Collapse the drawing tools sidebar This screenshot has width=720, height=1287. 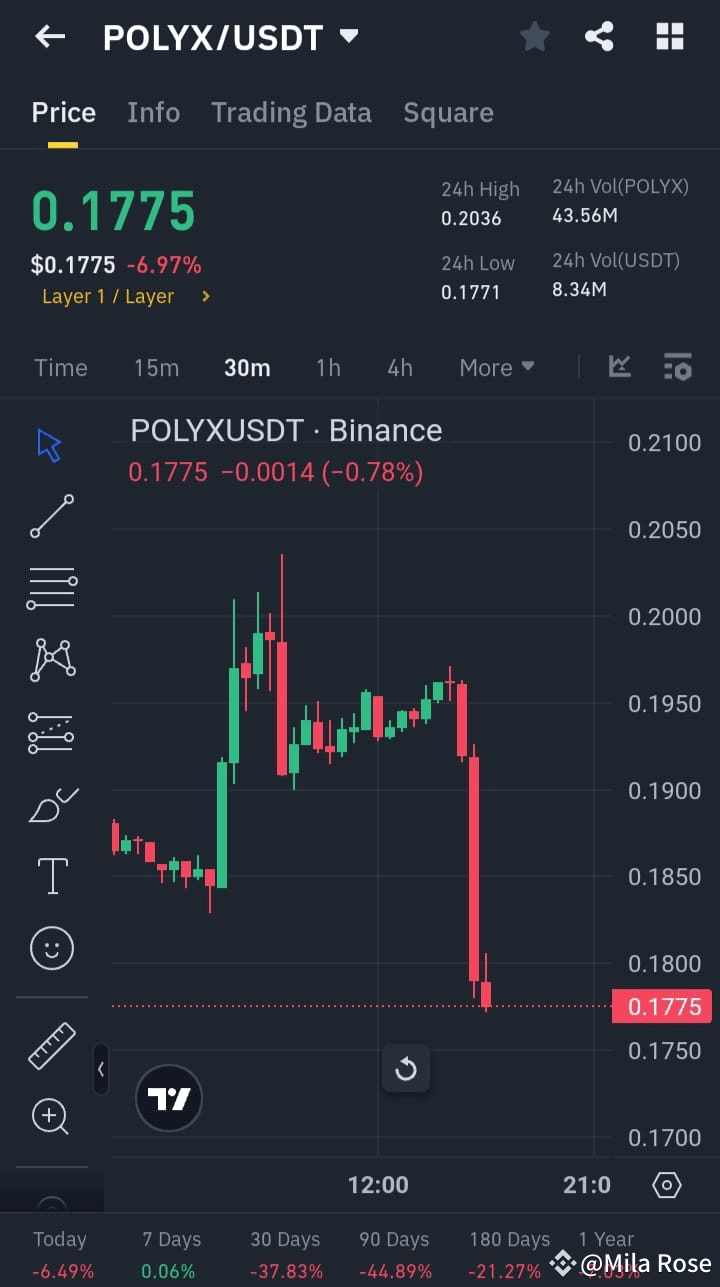pos(101,1069)
